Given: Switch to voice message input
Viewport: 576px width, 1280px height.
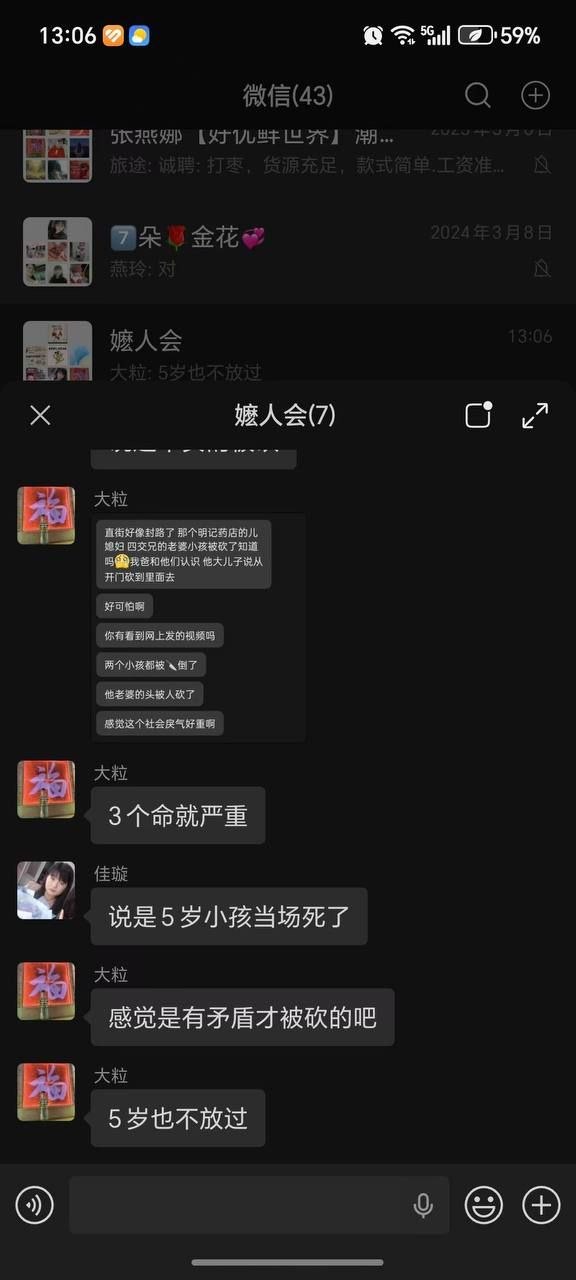Looking at the screenshot, I should coord(35,1205).
